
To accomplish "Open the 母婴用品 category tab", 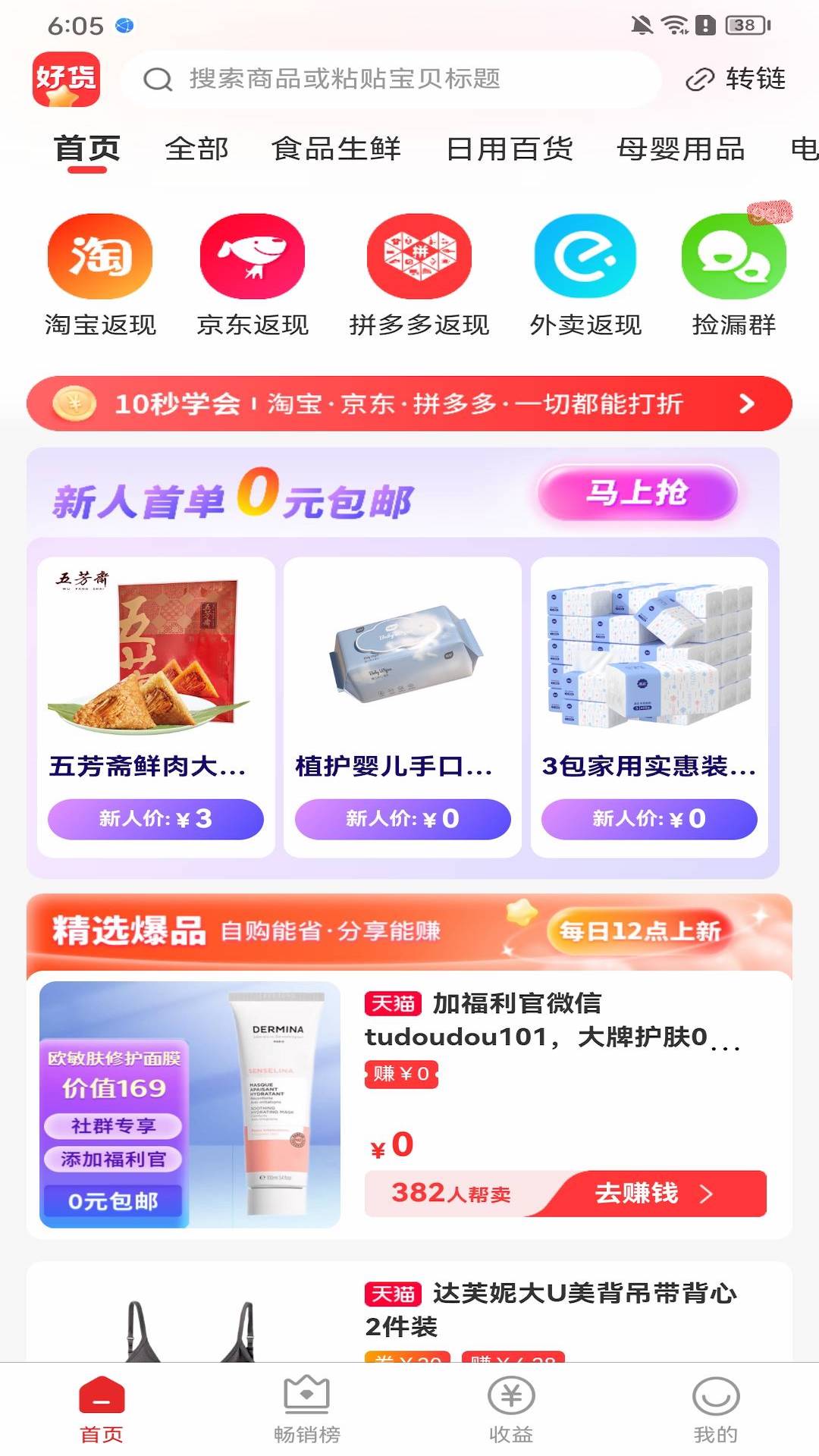I will pos(680,149).
